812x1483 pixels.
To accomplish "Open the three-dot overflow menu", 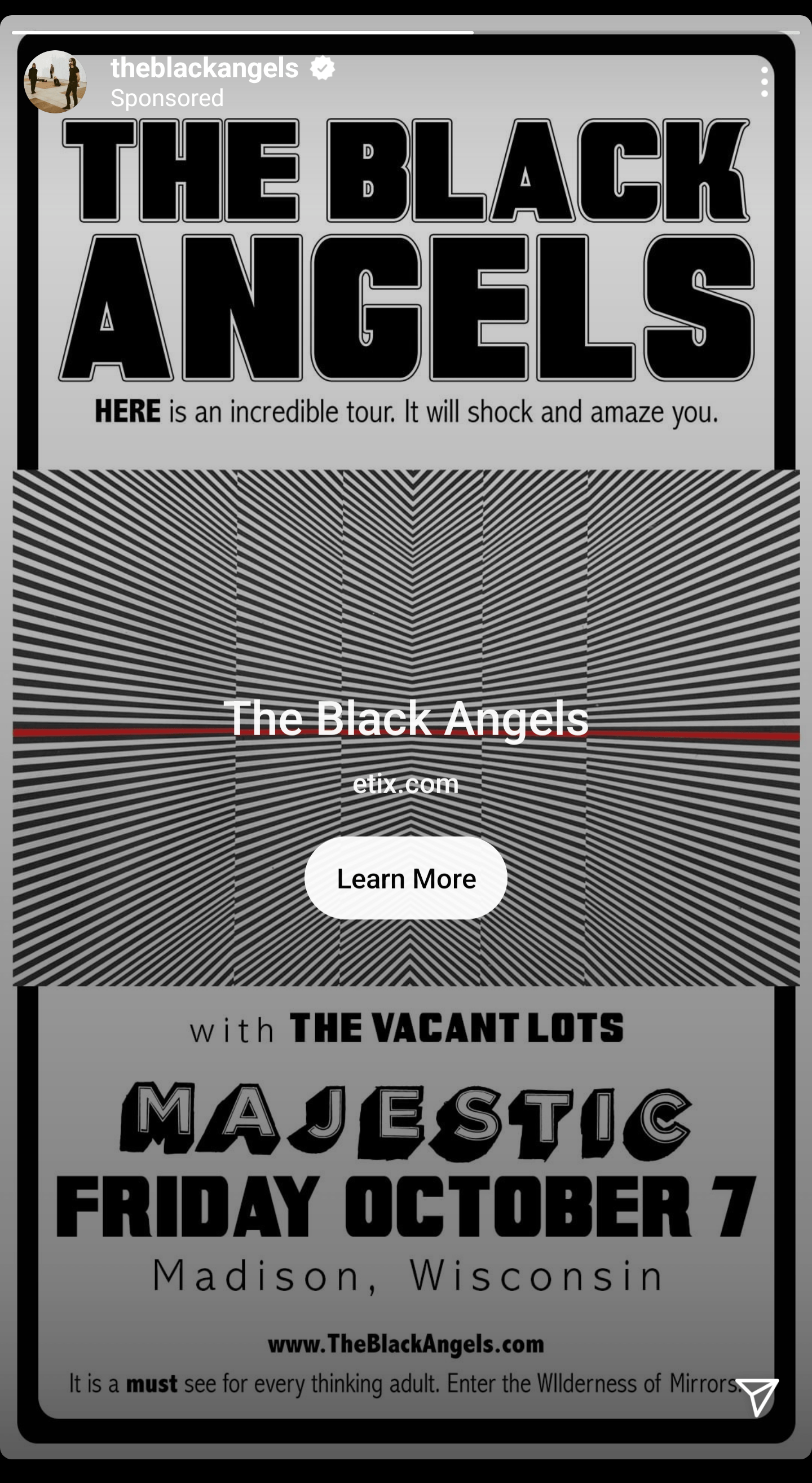I will pos(764,82).
